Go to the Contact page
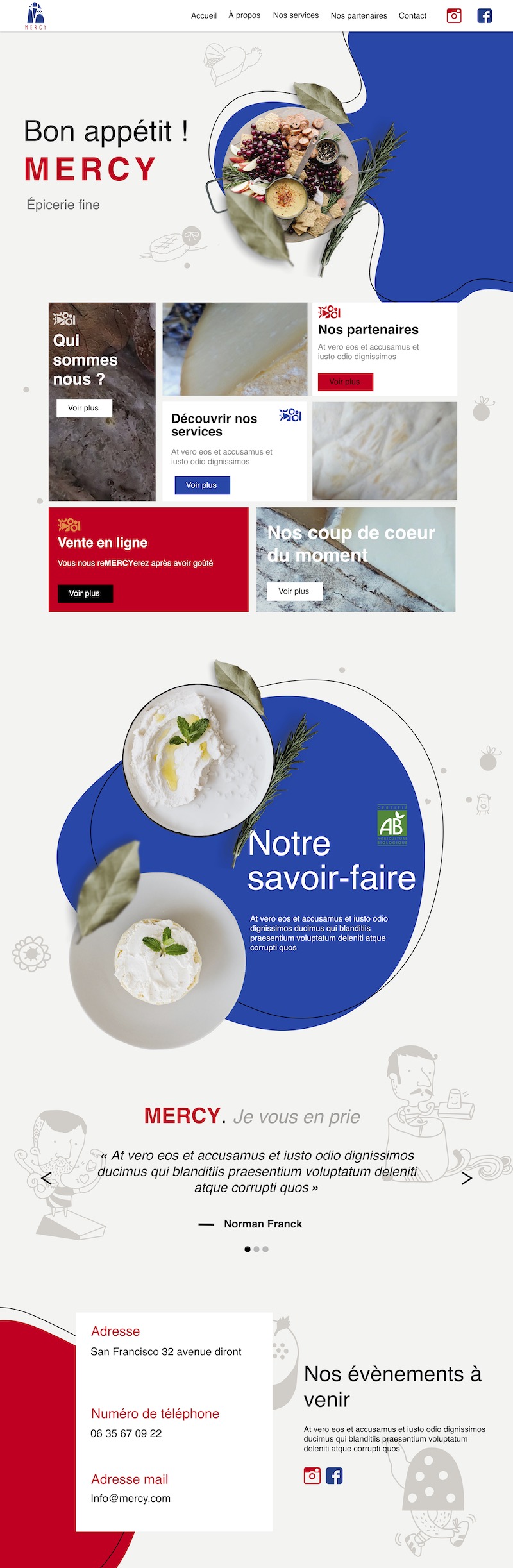 coord(412,15)
